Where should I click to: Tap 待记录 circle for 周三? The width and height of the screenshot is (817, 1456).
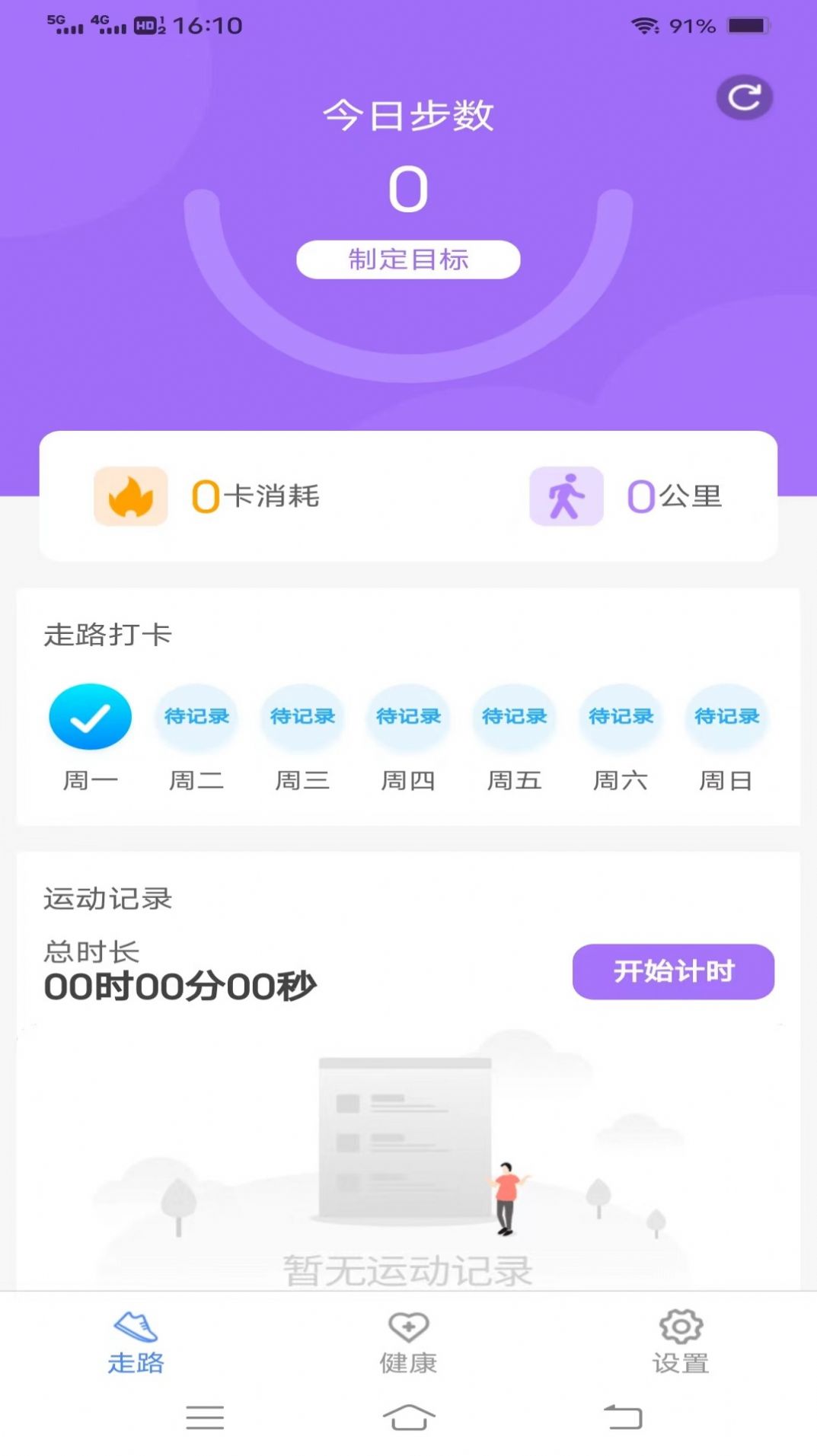coord(302,715)
